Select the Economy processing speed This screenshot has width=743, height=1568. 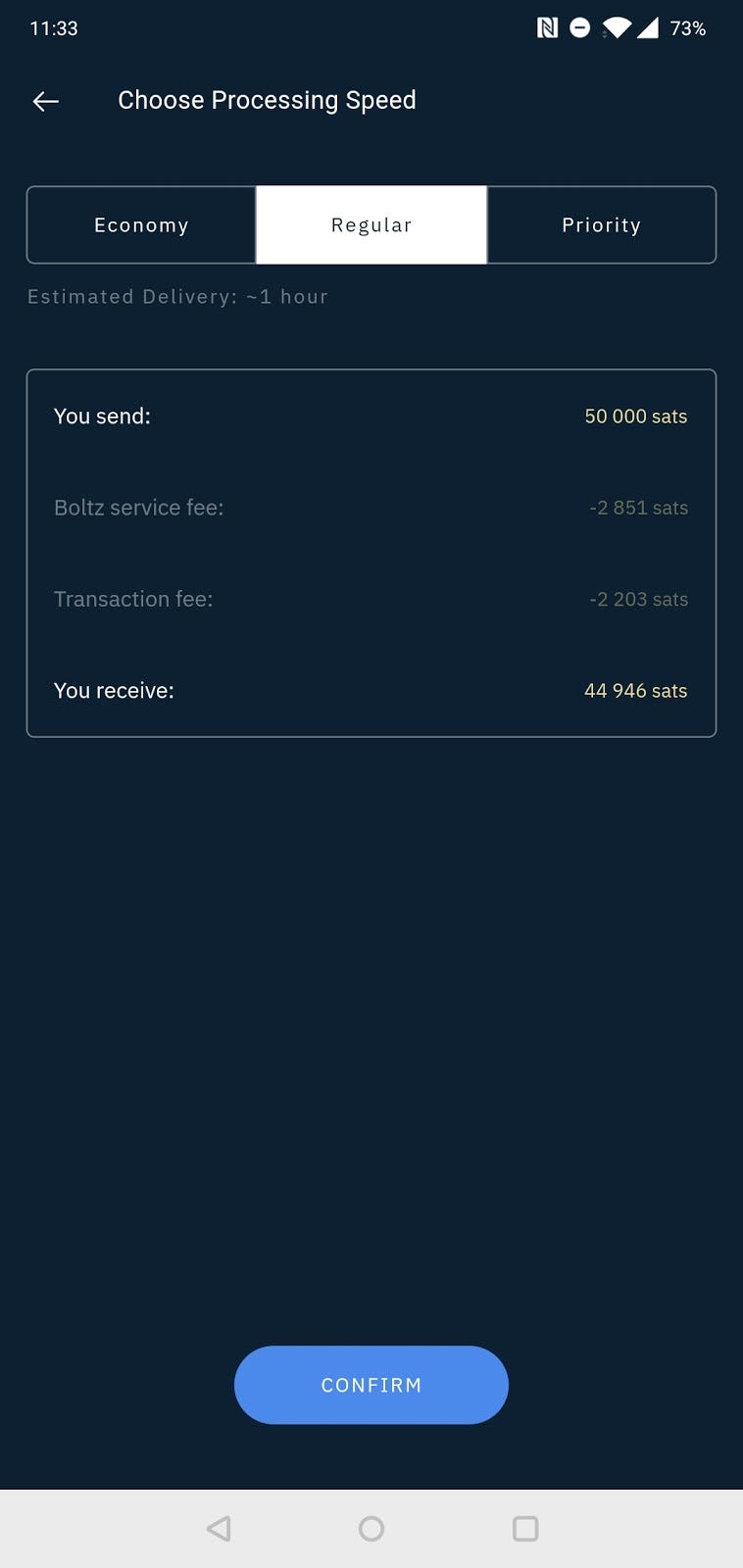(x=141, y=225)
